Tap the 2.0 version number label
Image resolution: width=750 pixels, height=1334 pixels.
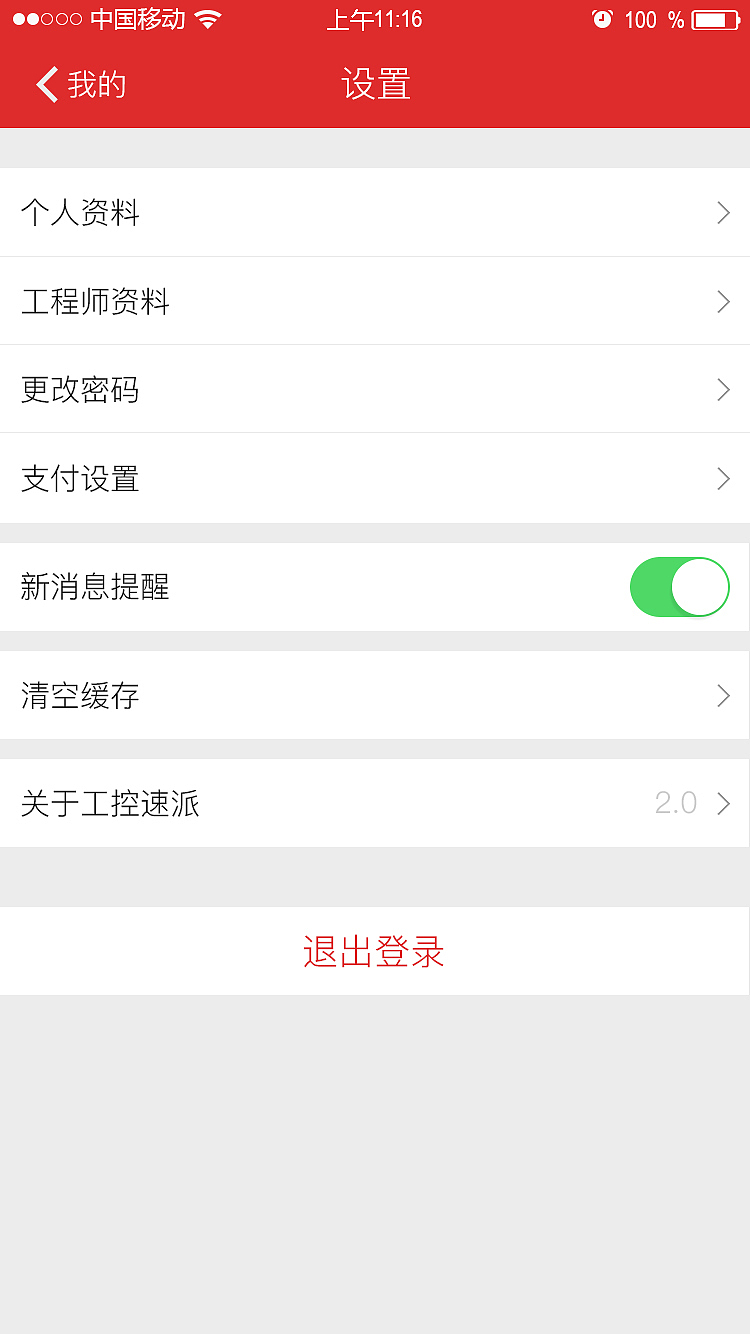click(679, 802)
